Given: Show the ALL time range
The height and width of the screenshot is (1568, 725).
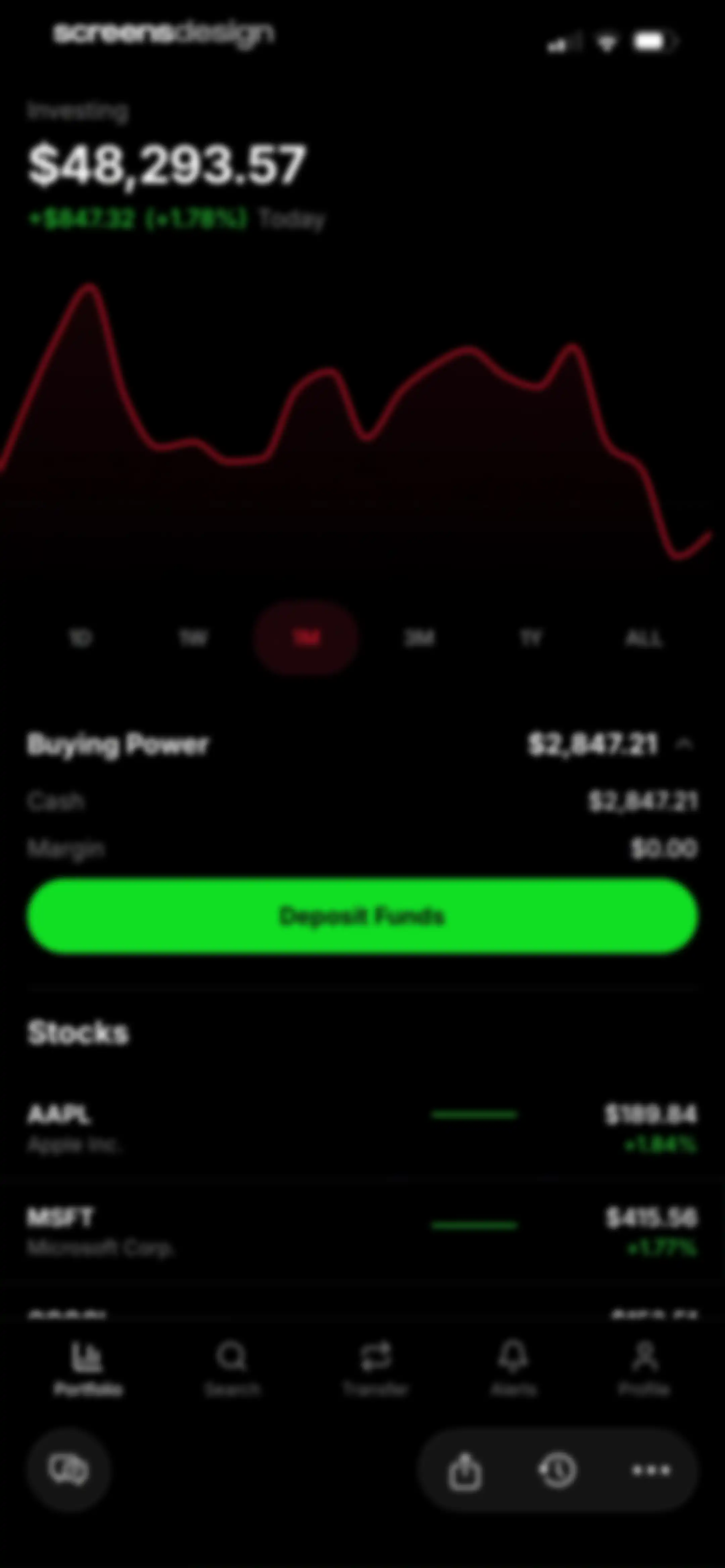Looking at the screenshot, I should coord(643,639).
